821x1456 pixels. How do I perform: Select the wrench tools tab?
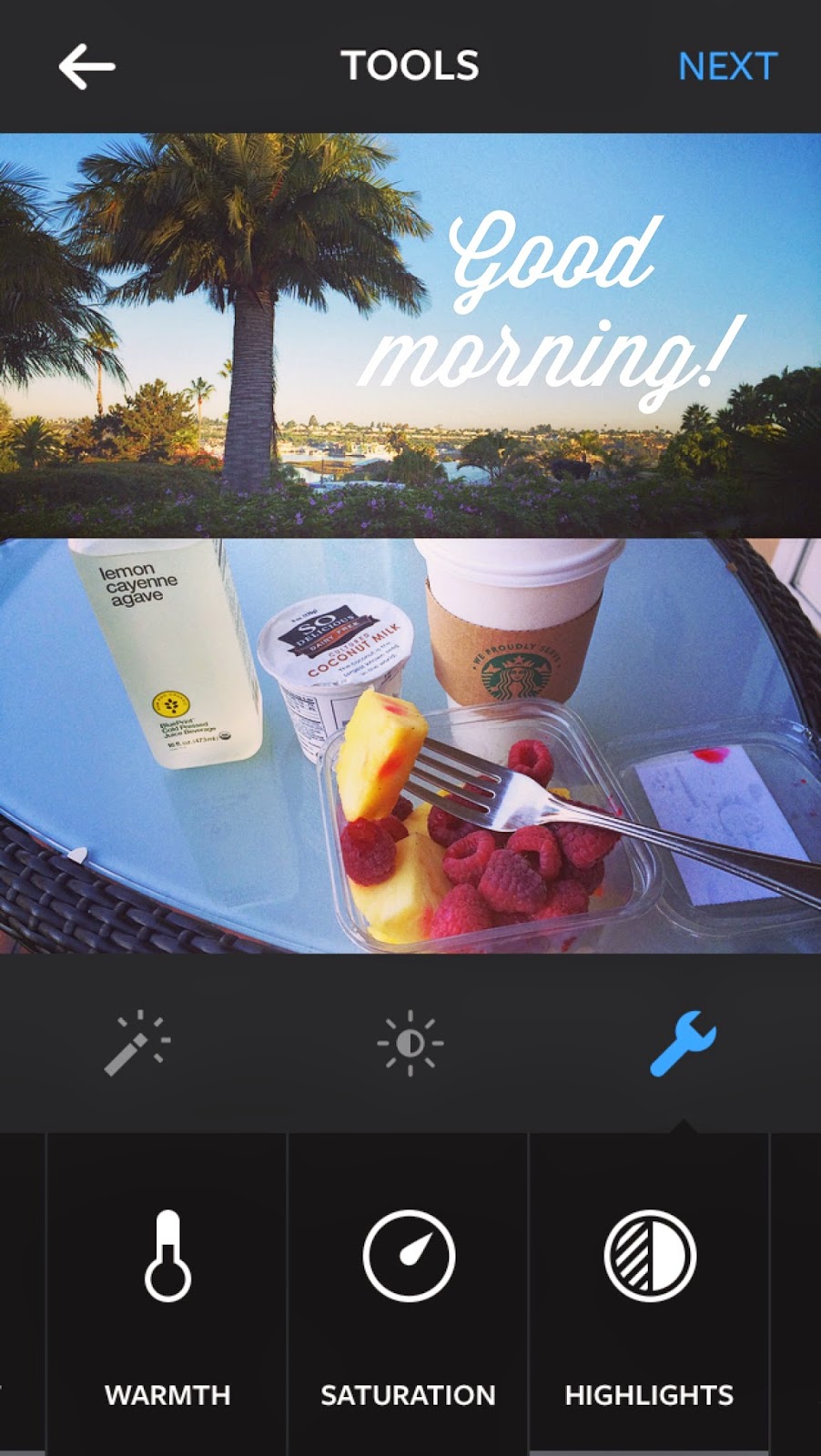683,1043
